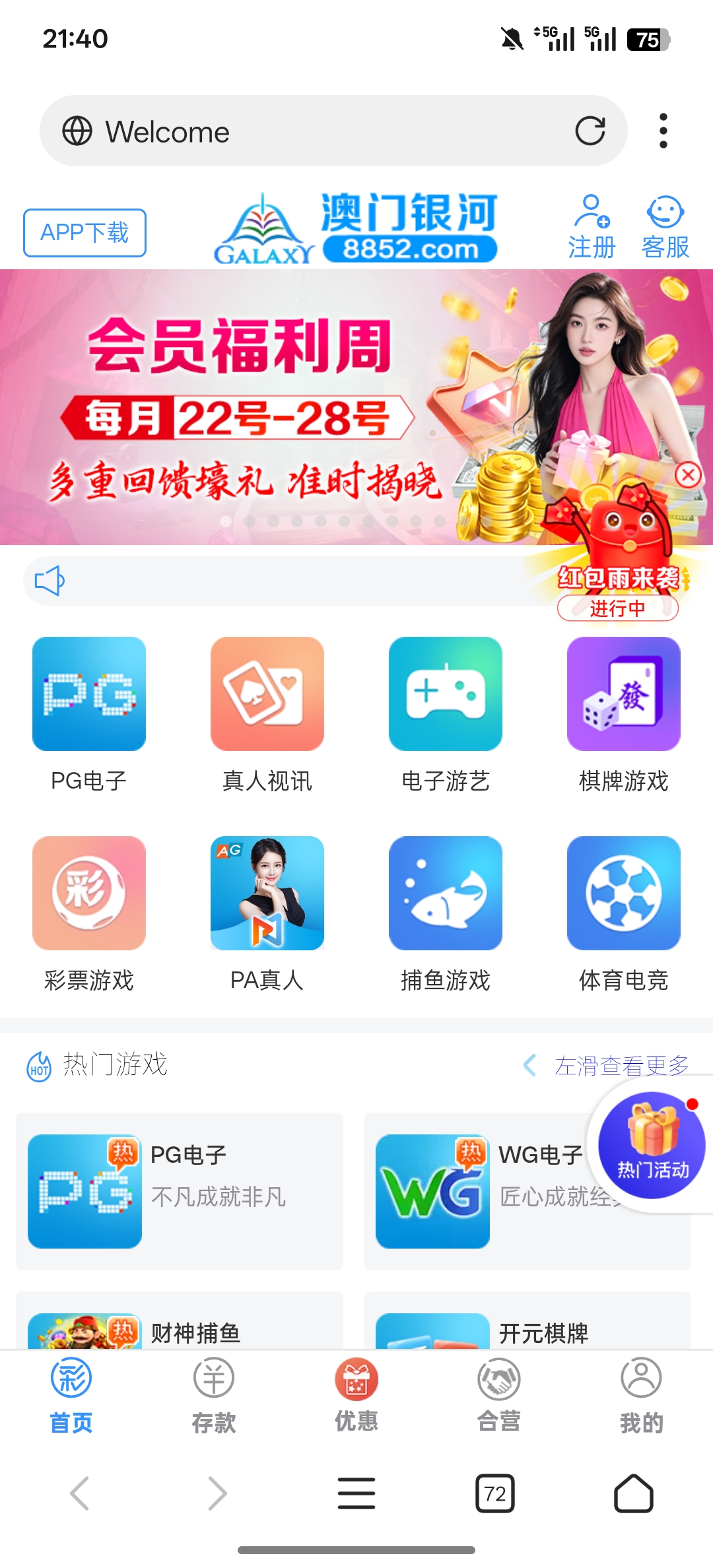Click the APP下载 button
This screenshot has height=1568, width=713.
point(83,232)
